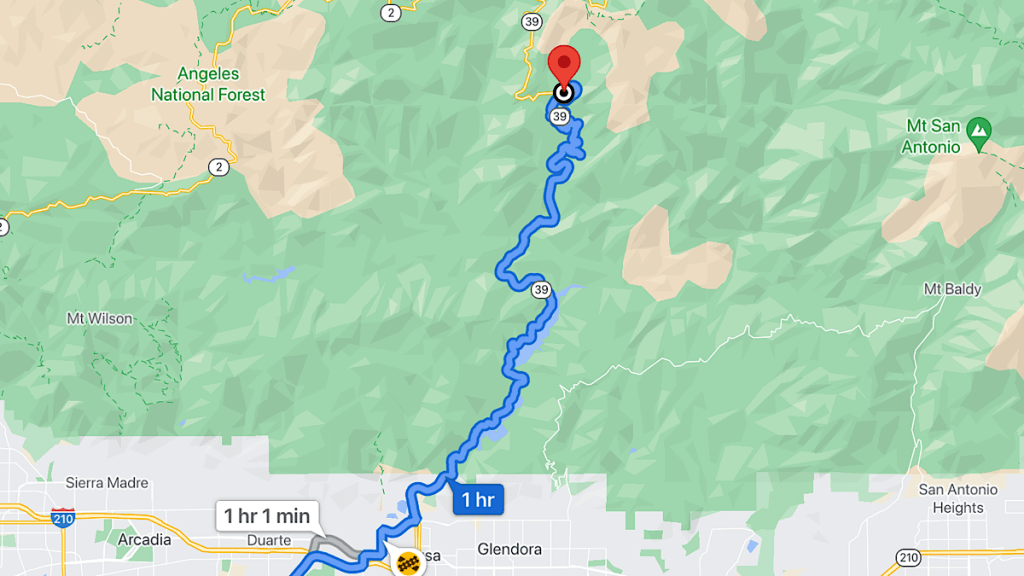The width and height of the screenshot is (1024, 576).
Task: Select the 1 hr 1 min alternate route
Action: tap(266, 516)
